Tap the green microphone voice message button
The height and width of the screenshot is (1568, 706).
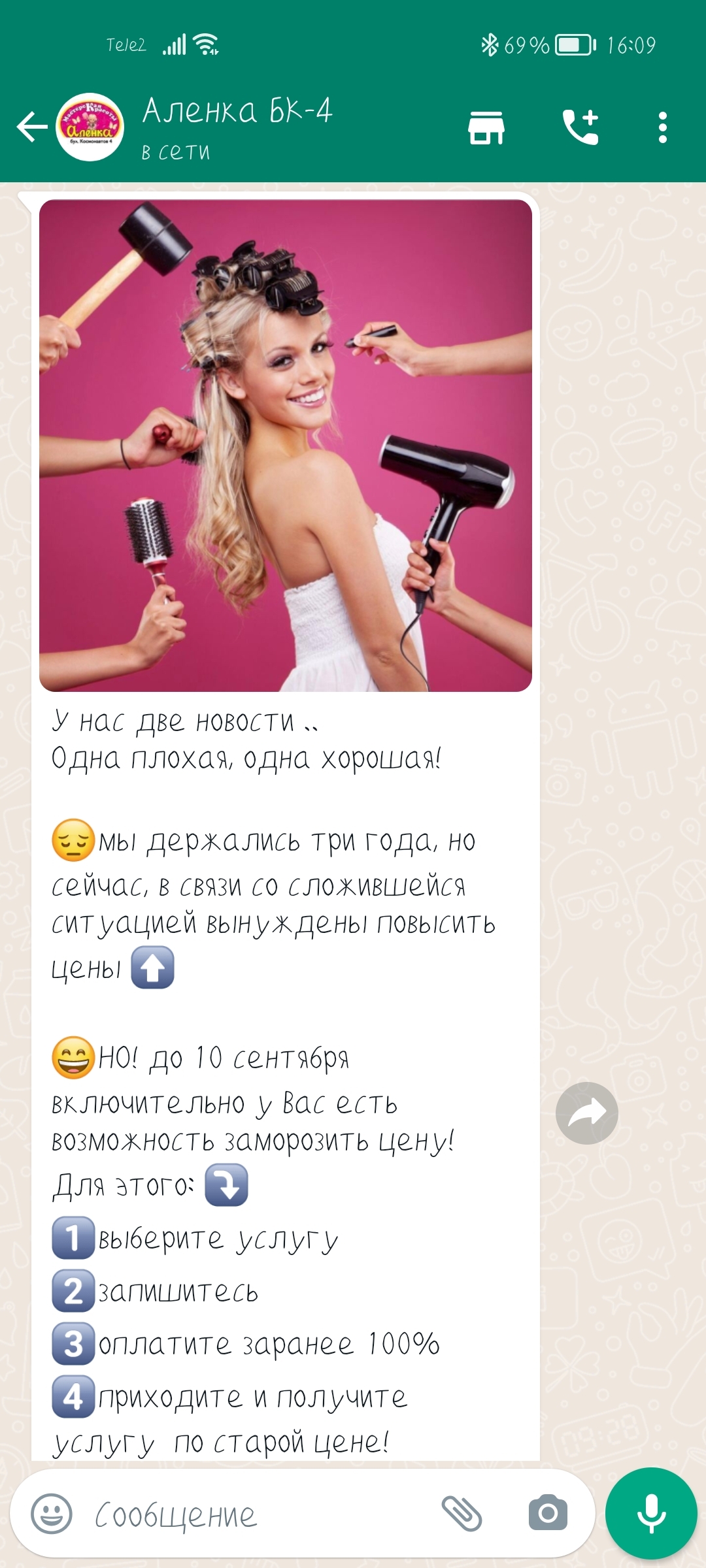tap(651, 1514)
